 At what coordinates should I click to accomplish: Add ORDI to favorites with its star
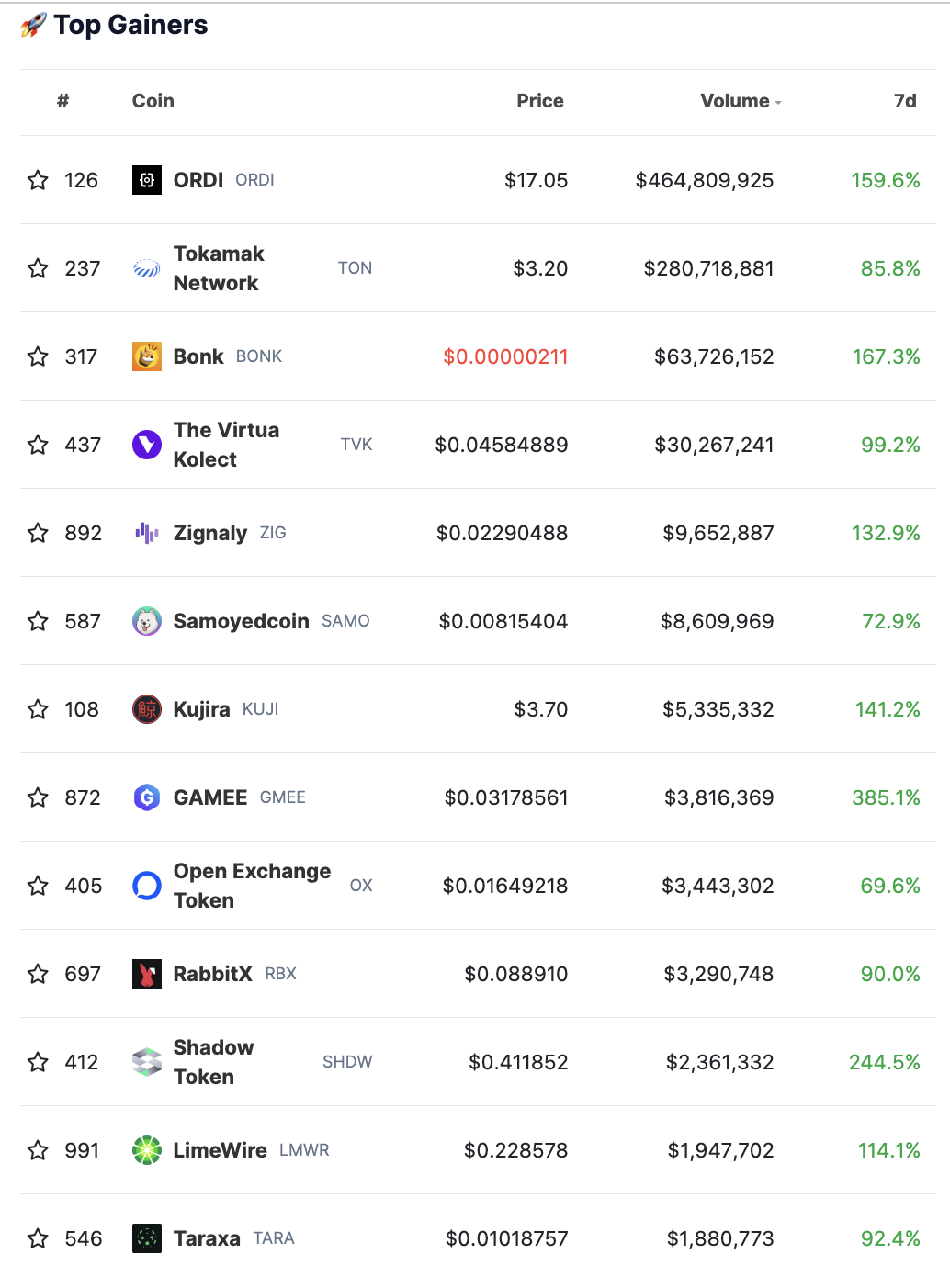[x=38, y=180]
